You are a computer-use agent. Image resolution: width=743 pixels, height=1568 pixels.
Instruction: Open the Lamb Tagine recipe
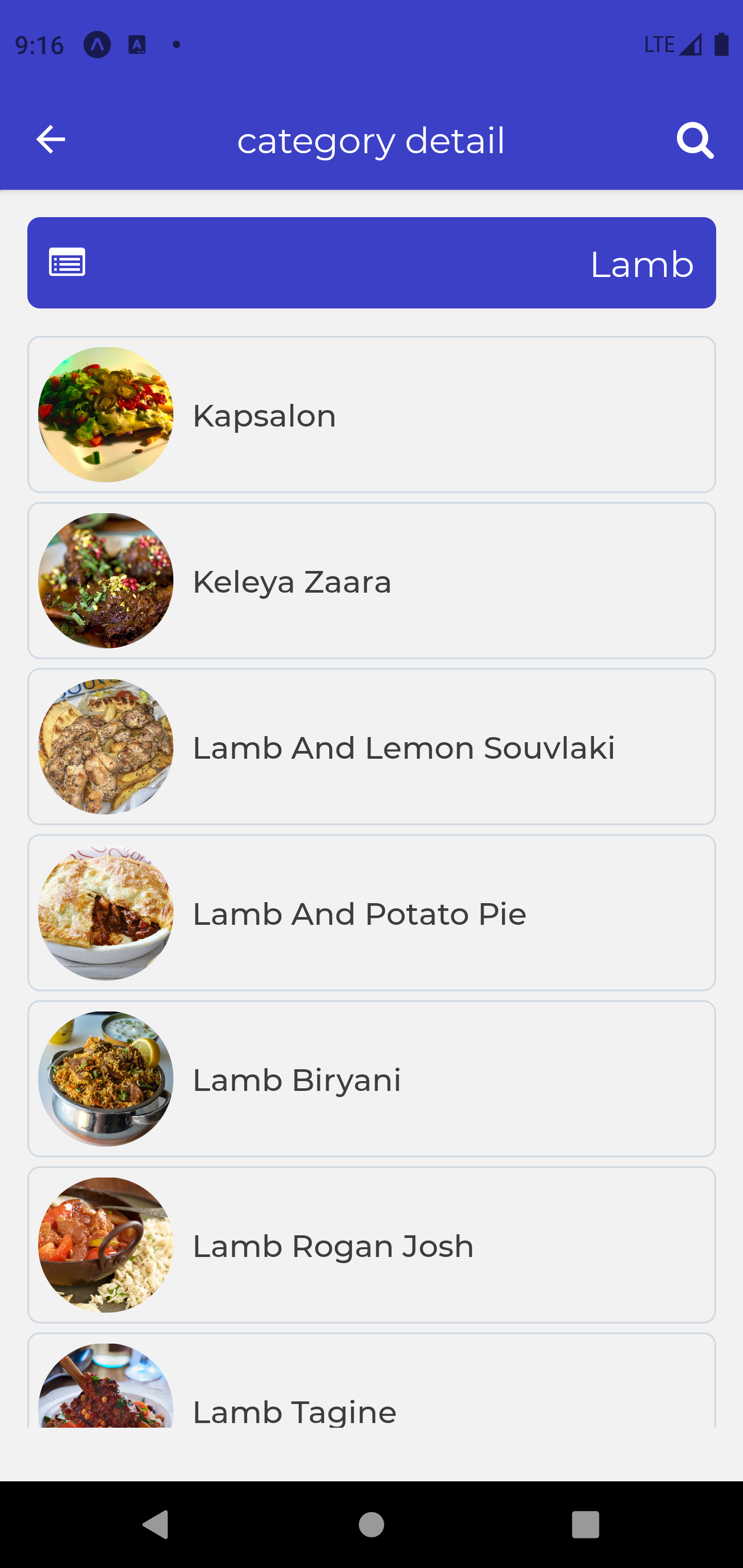(372, 1394)
